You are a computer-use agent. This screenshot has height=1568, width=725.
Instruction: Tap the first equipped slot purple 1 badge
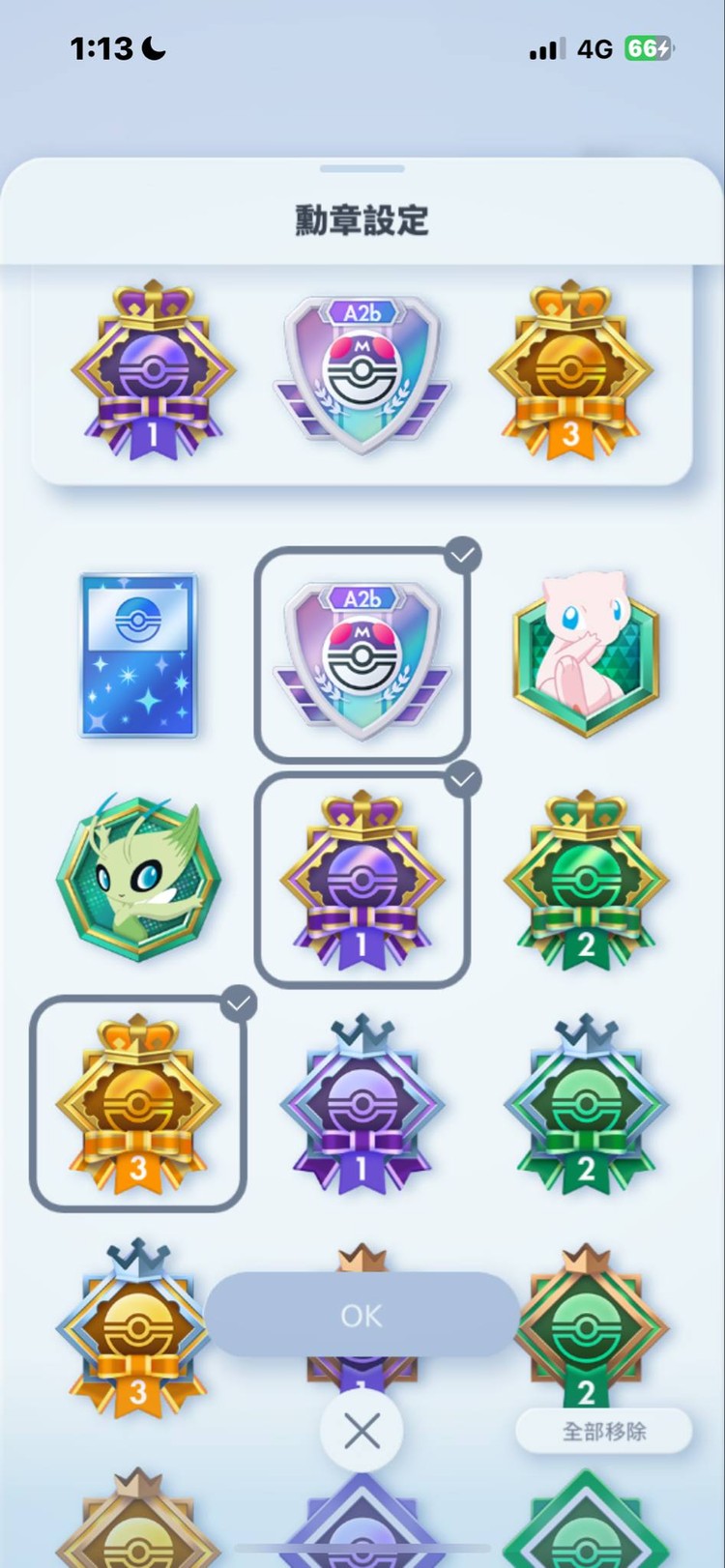pyautogui.click(x=153, y=372)
